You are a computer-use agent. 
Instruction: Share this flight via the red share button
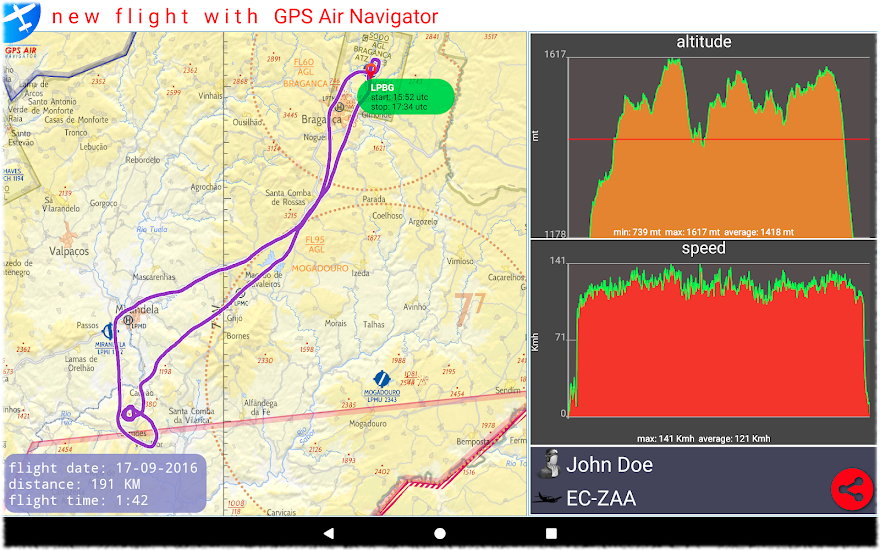(850, 490)
